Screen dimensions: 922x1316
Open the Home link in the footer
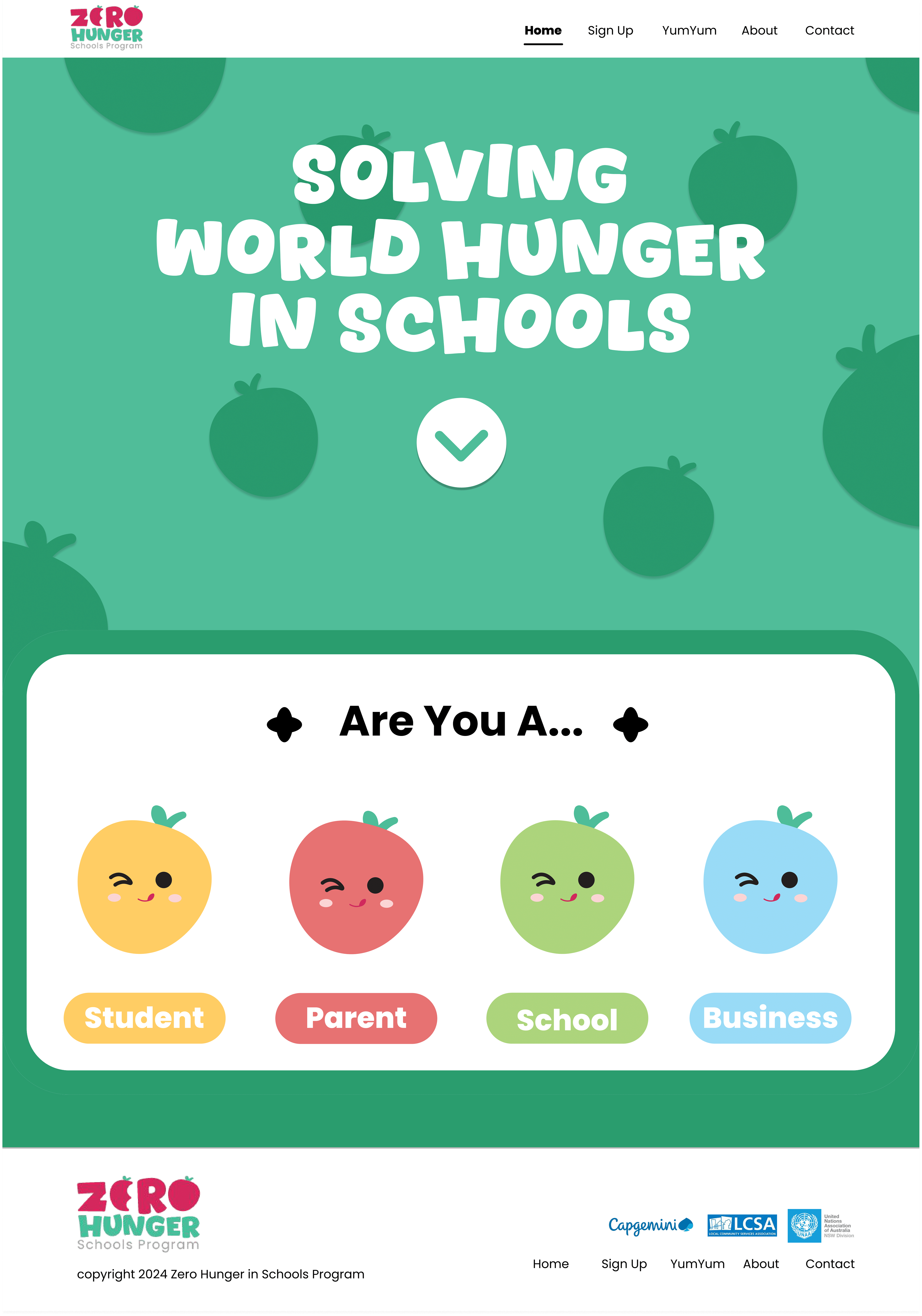pyautogui.click(x=550, y=1264)
